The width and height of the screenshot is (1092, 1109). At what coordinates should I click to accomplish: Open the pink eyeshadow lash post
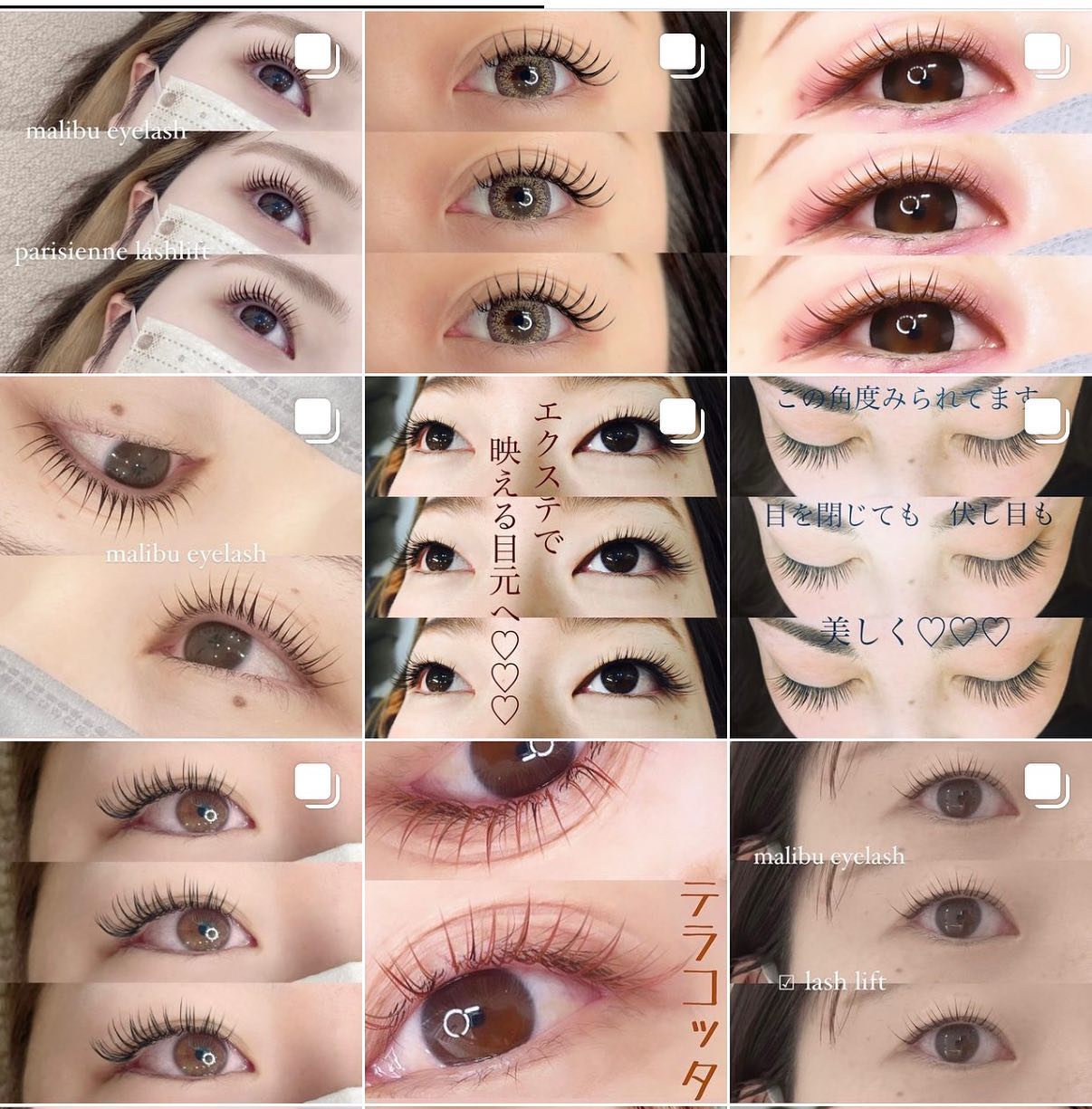[x=910, y=192]
